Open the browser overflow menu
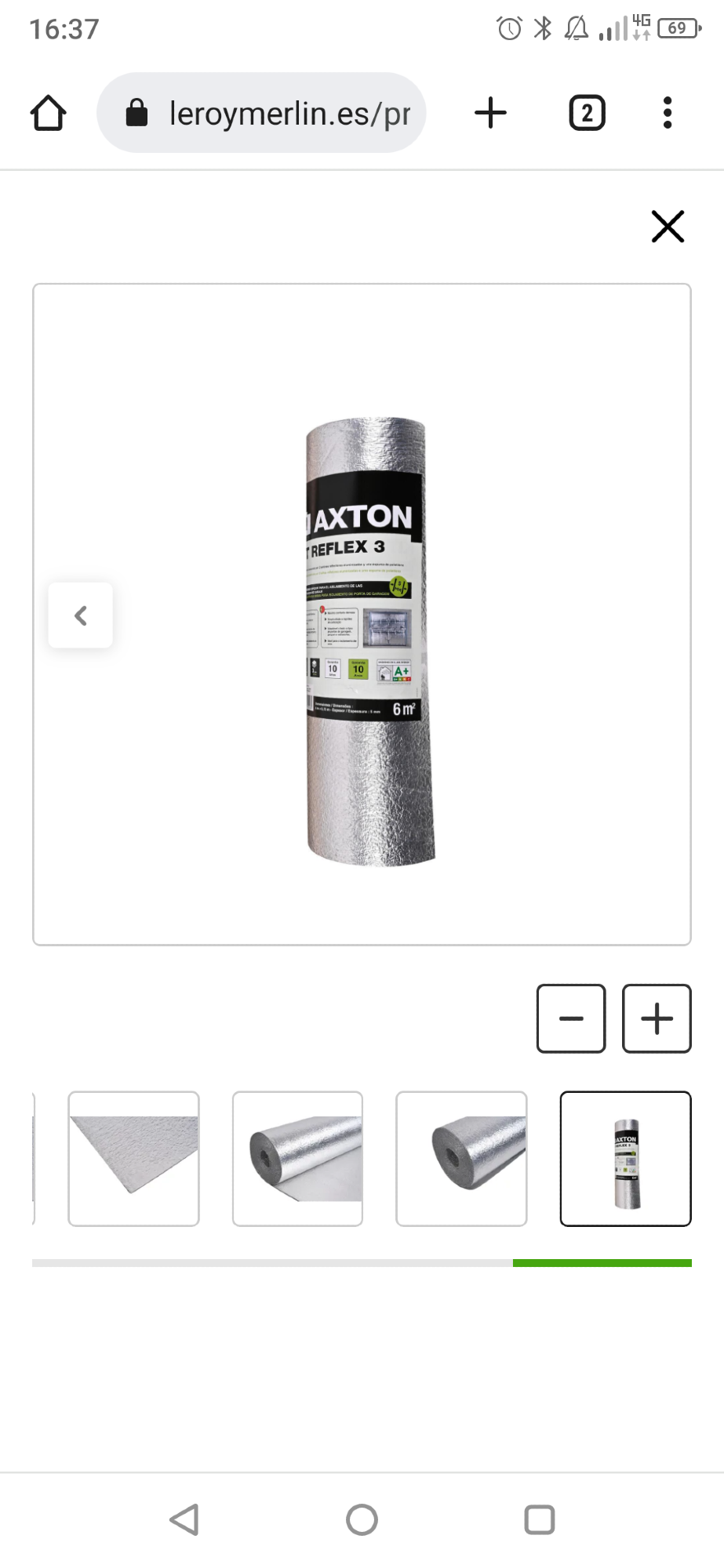The width and height of the screenshot is (724, 1568). [668, 113]
